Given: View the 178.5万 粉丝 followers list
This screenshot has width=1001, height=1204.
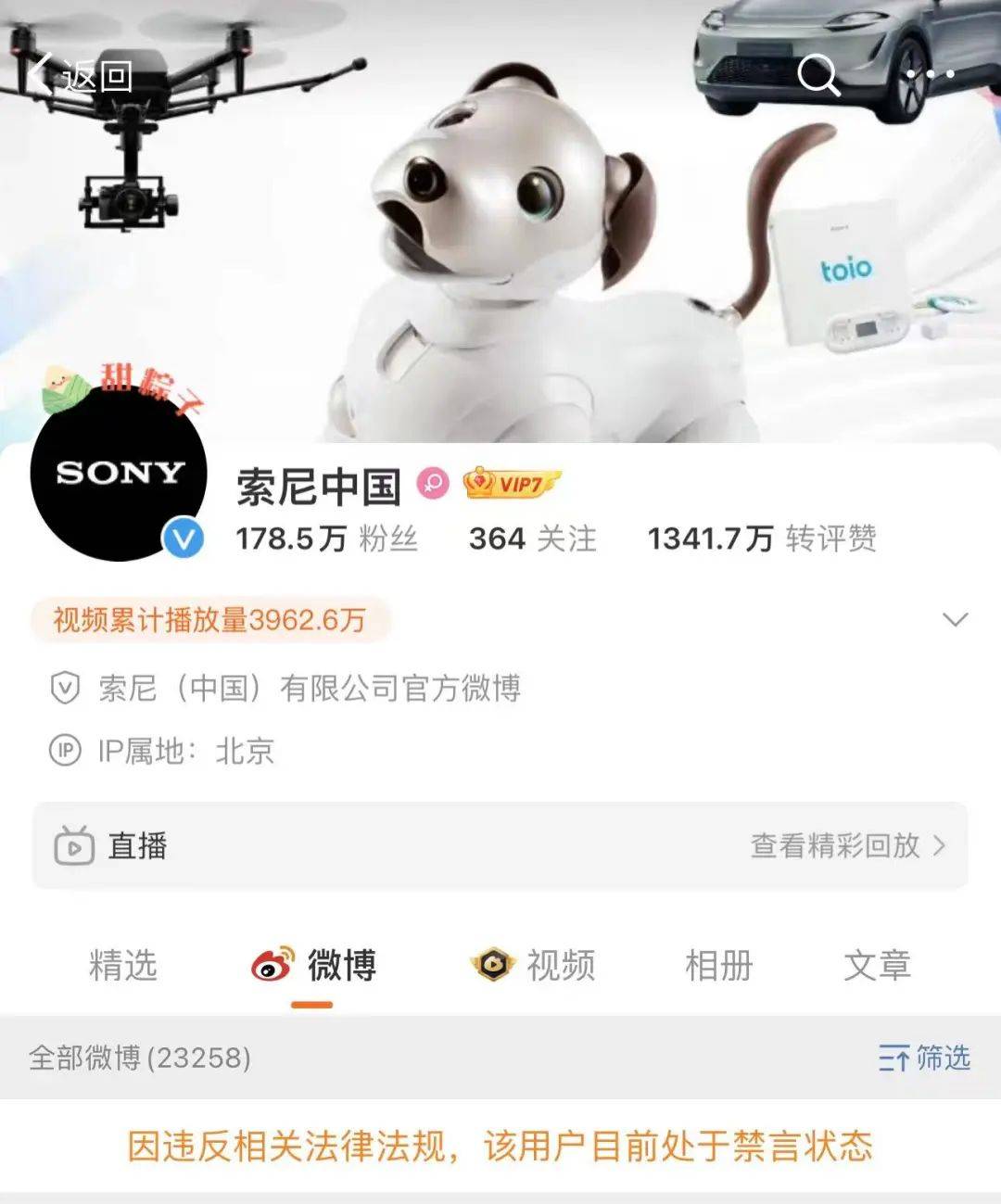Looking at the screenshot, I should coord(326,539).
